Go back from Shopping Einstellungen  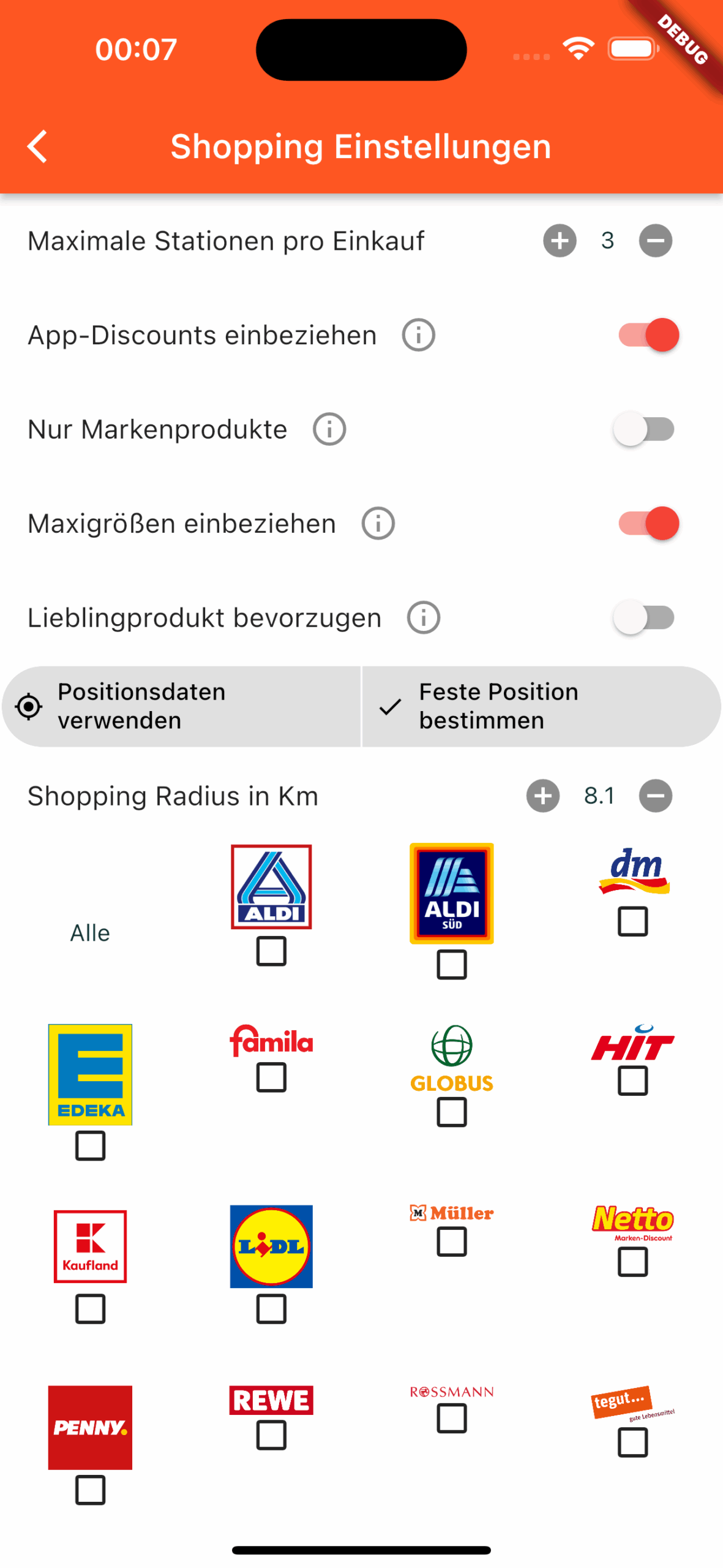click(x=37, y=147)
